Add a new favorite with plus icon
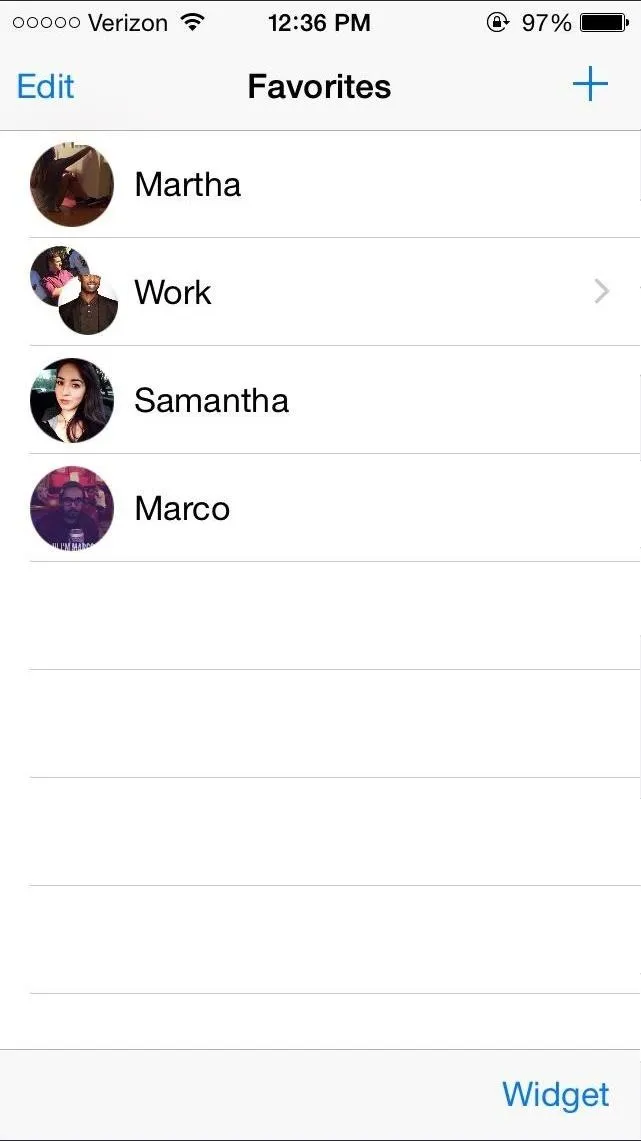641x1141 pixels. [590, 85]
